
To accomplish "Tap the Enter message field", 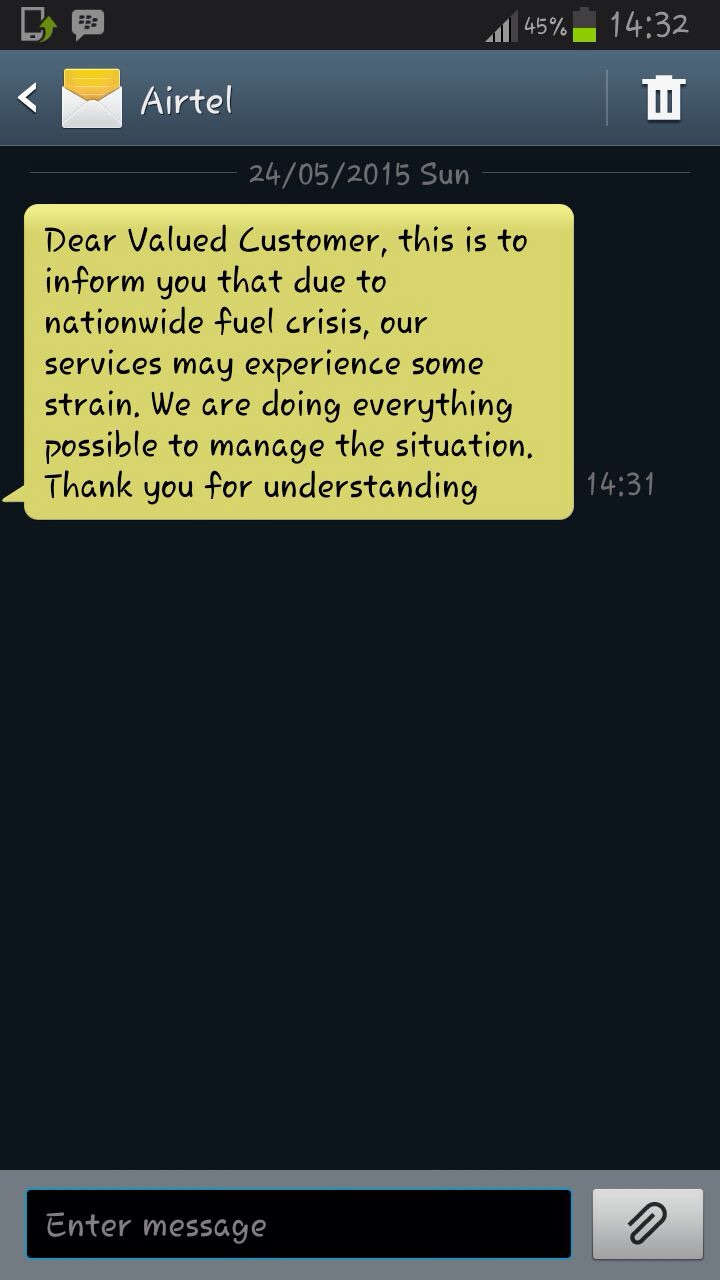I will click(x=298, y=1224).
